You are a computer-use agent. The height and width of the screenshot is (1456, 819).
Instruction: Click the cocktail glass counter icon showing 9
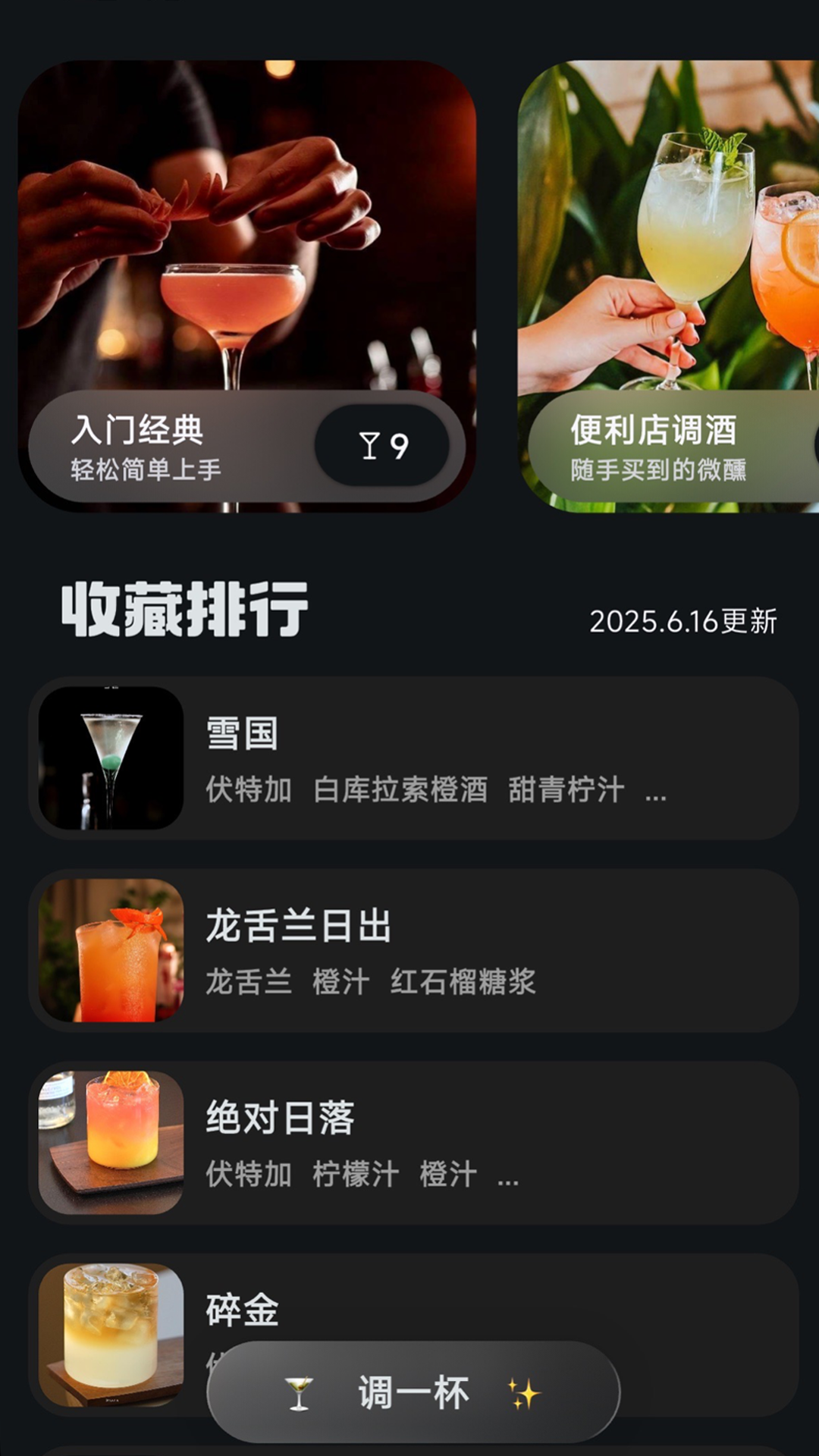point(381,446)
